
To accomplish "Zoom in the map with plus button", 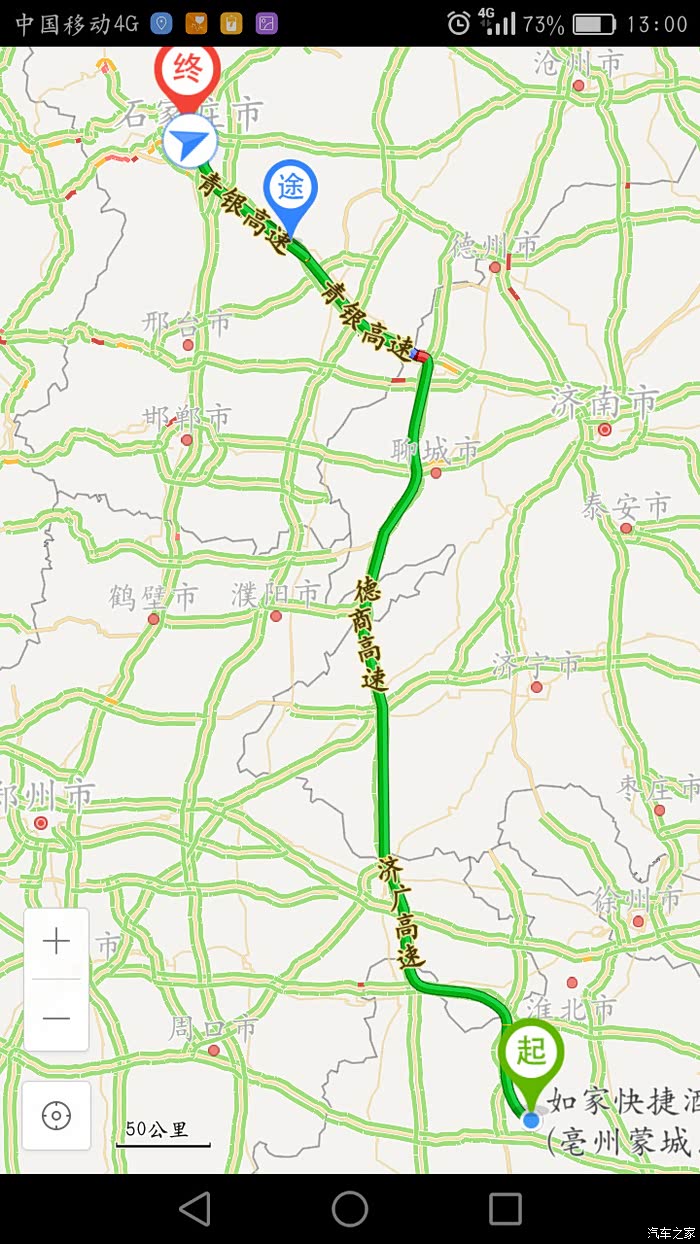I will 57,943.
